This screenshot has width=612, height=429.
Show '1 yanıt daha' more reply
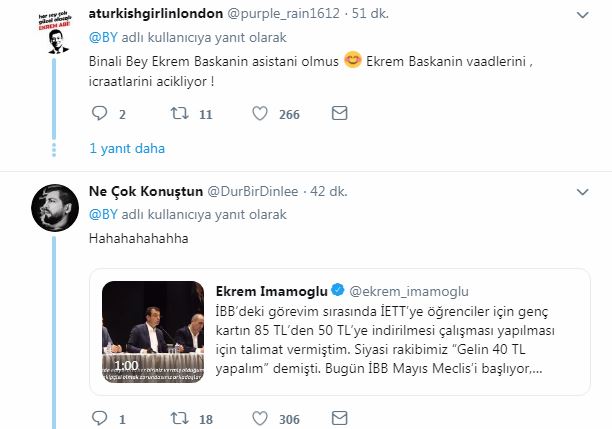point(127,148)
